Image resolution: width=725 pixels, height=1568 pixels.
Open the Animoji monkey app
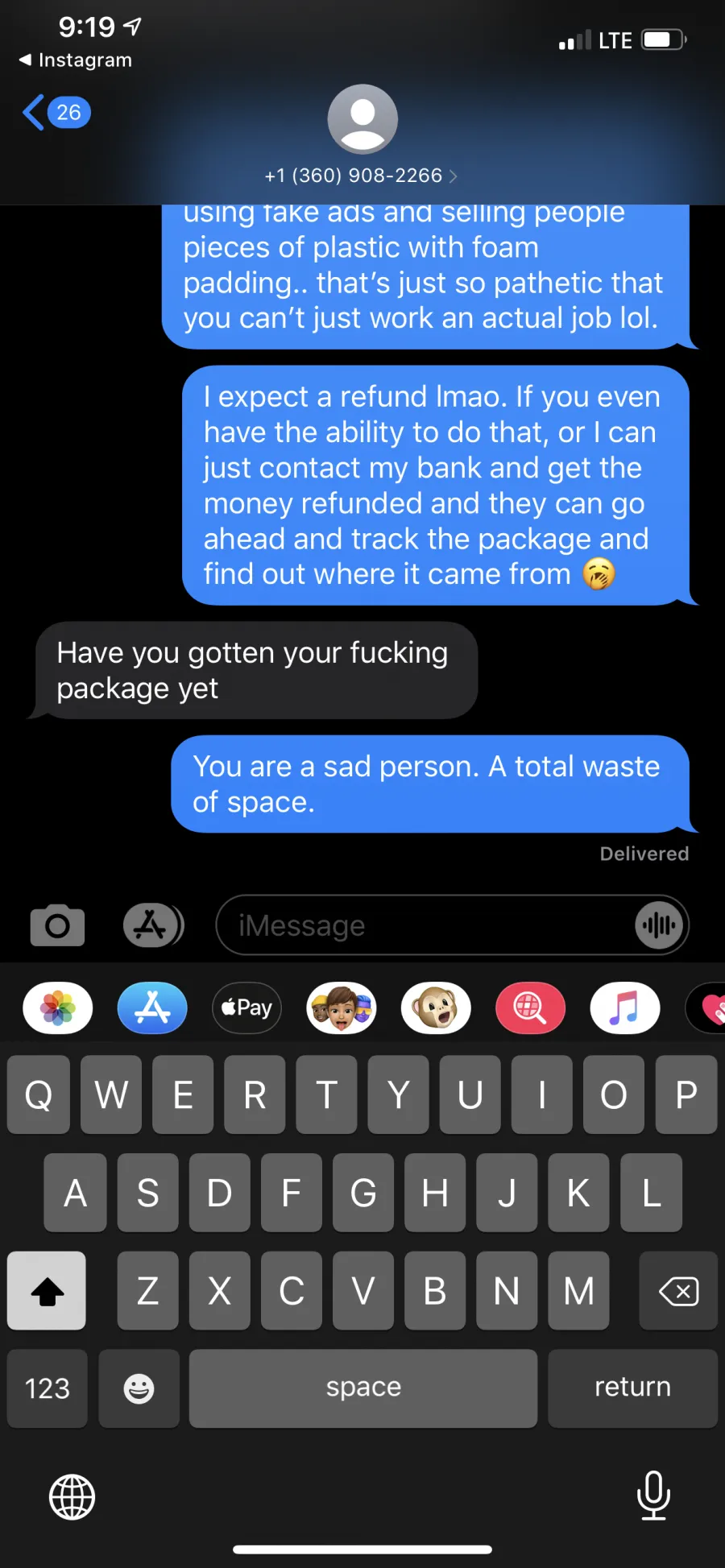(x=436, y=1007)
